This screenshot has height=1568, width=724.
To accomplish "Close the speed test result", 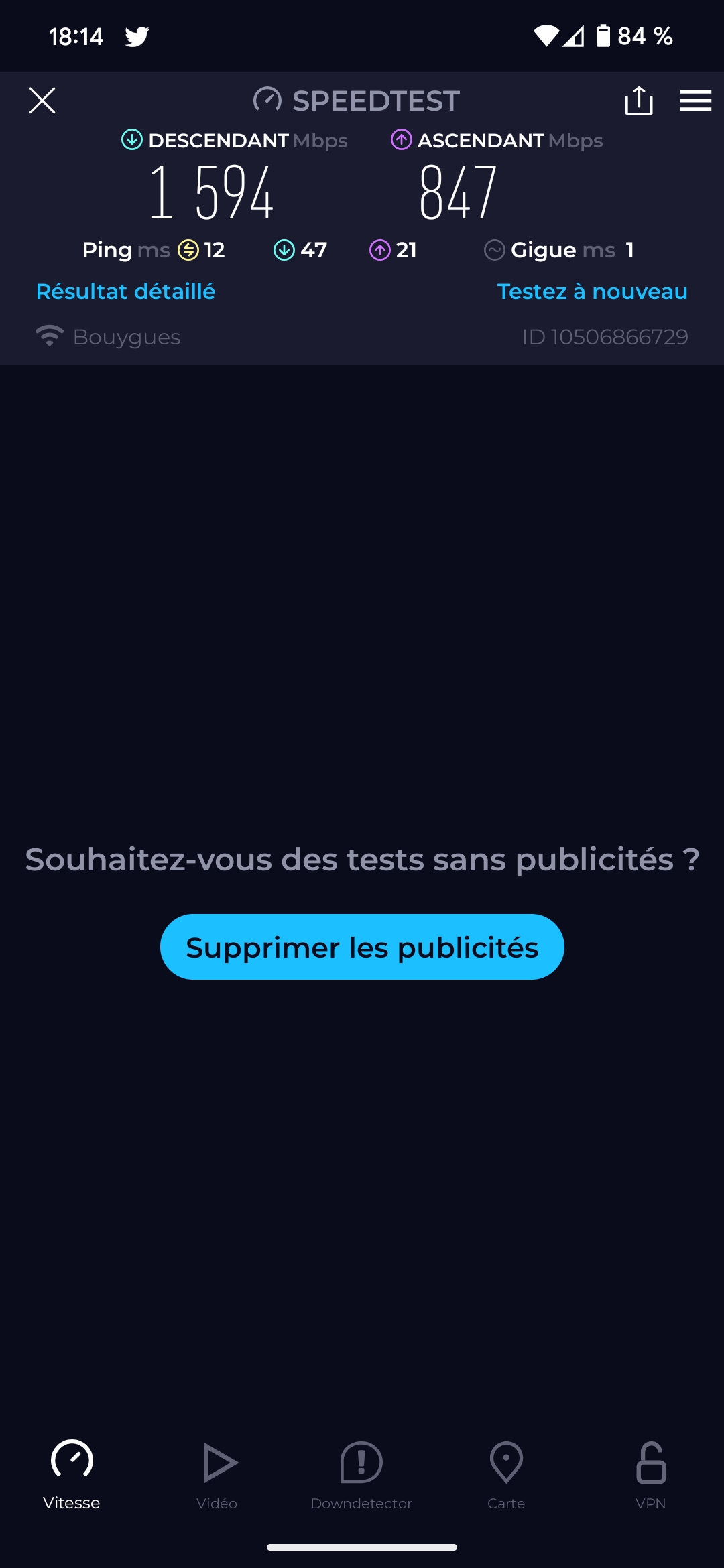I will pyautogui.click(x=42, y=101).
